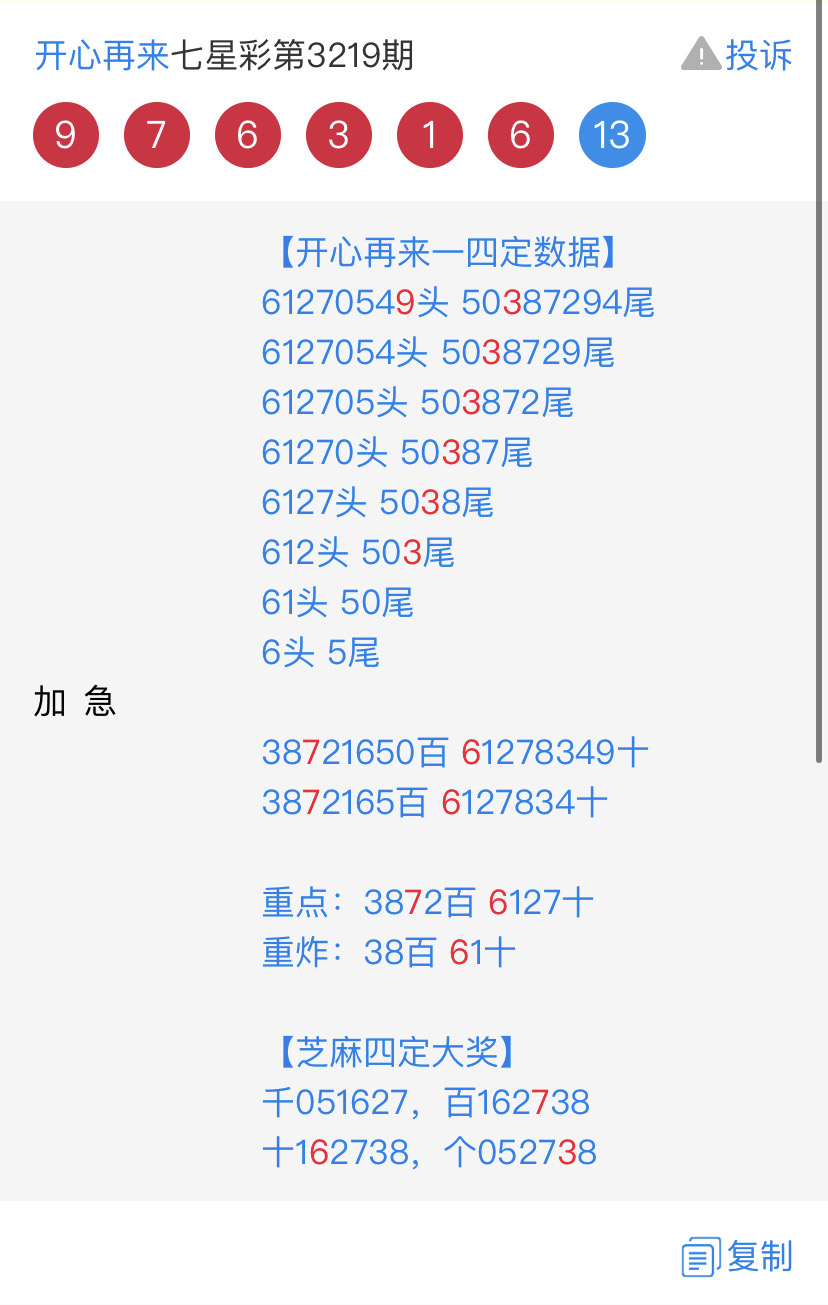Click the 重炸：38百 61十 text
This screenshot has height=1305, width=828.
pyautogui.click(x=388, y=952)
